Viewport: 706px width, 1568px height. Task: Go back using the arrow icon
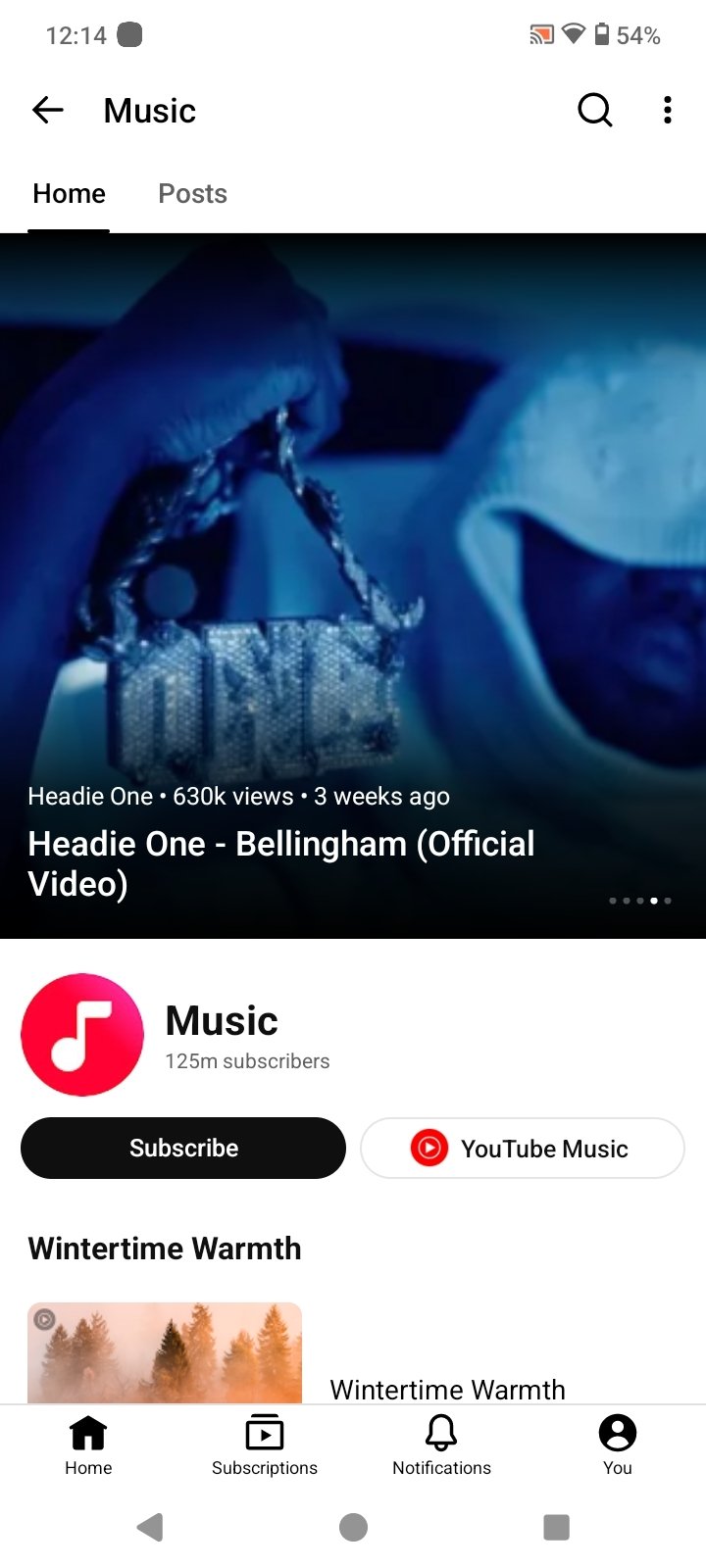pos(47,111)
